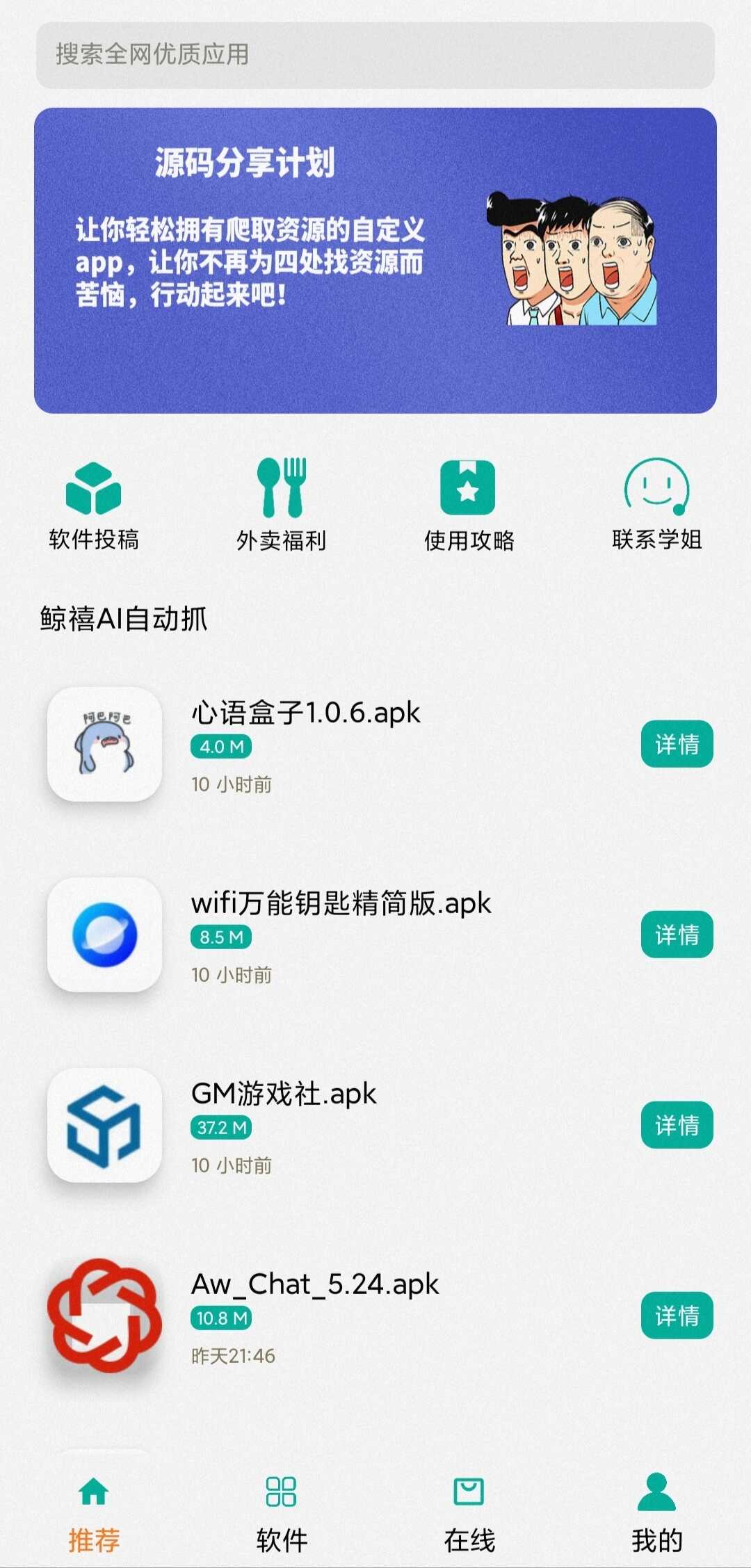Viewport: 751px width, 1568px height.
Task: Open the 源码分享计划 banner
Action: (x=375, y=261)
